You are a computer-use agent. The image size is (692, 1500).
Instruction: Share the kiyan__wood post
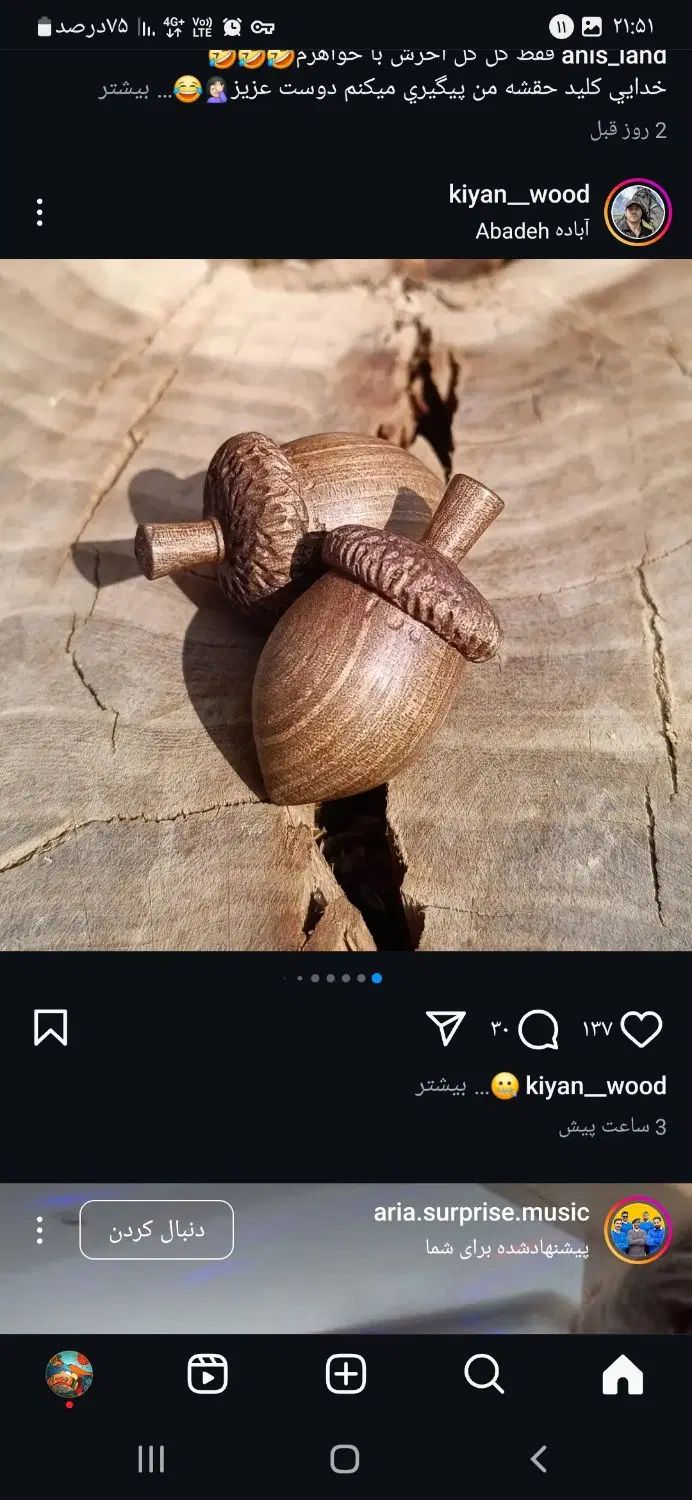tap(446, 1028)
